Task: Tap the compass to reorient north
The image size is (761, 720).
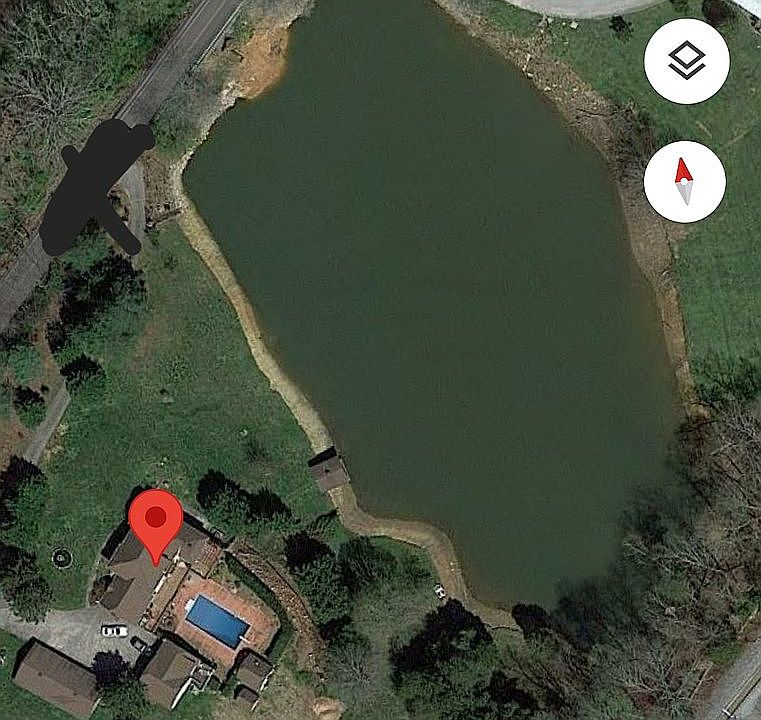Action: (684, 182)
